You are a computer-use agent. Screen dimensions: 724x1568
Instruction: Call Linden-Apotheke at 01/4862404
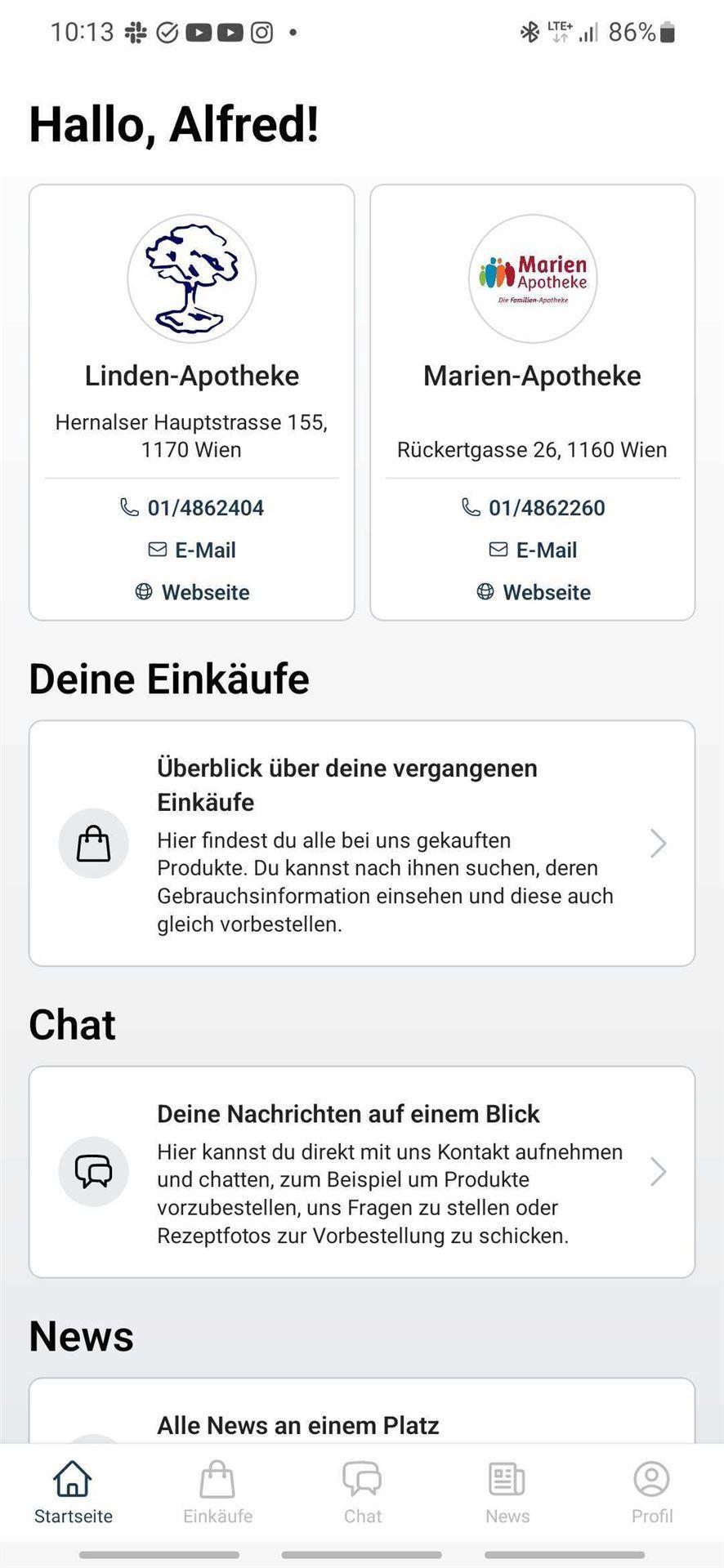[192, 508]
